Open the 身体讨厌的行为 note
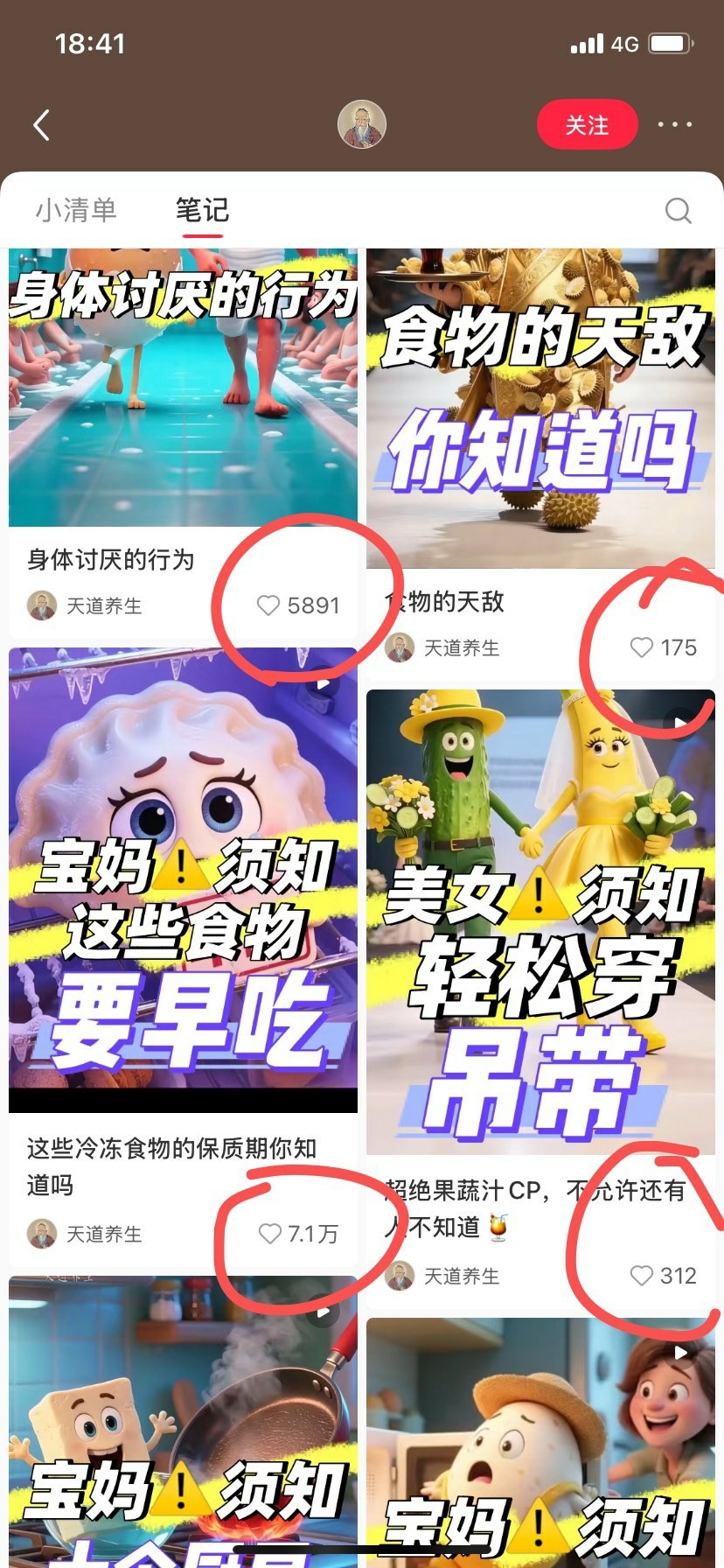The width and height of the screenshot is (724, 1568). (183, 394)
